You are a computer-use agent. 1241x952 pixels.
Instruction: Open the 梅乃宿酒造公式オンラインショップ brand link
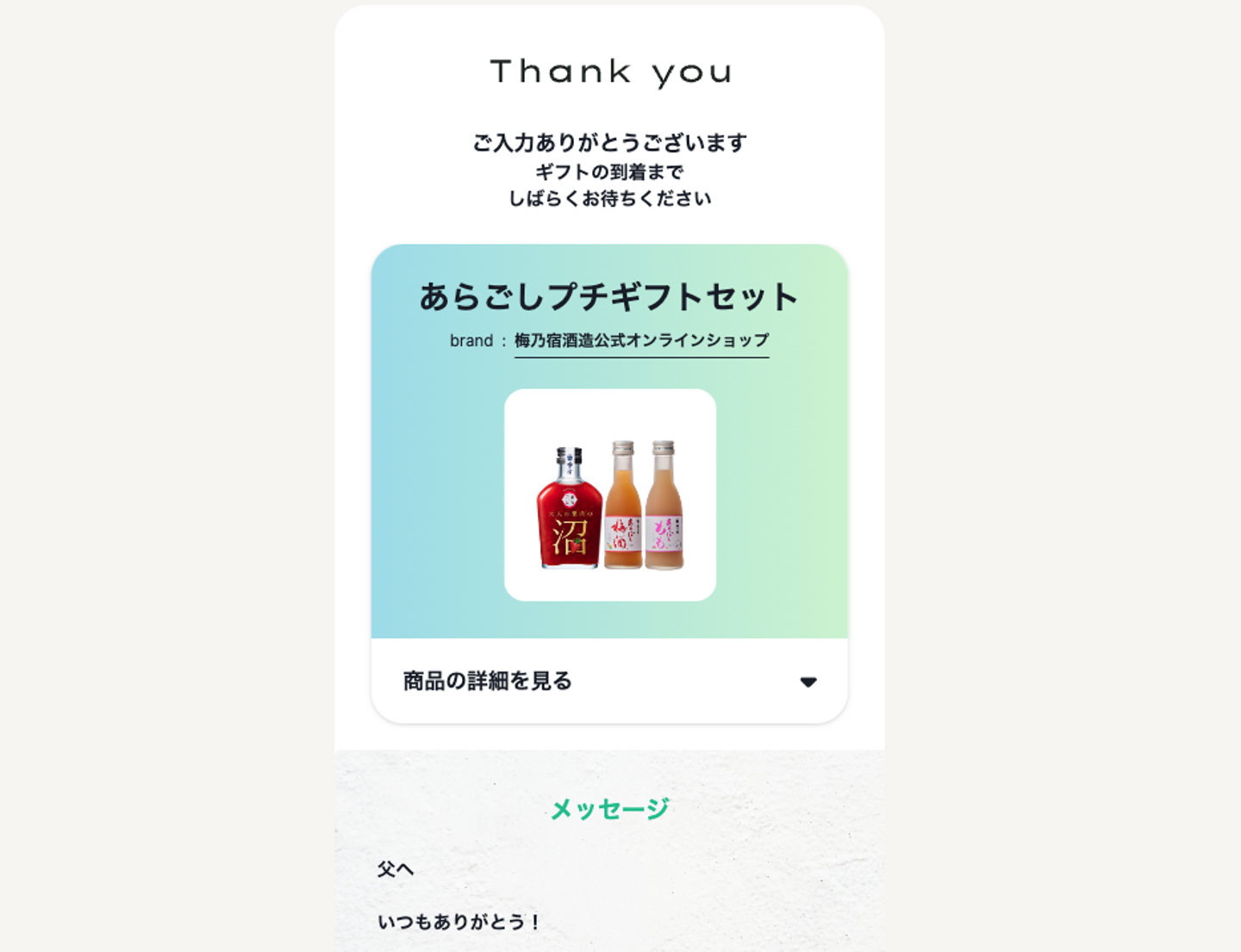[641, 341]
